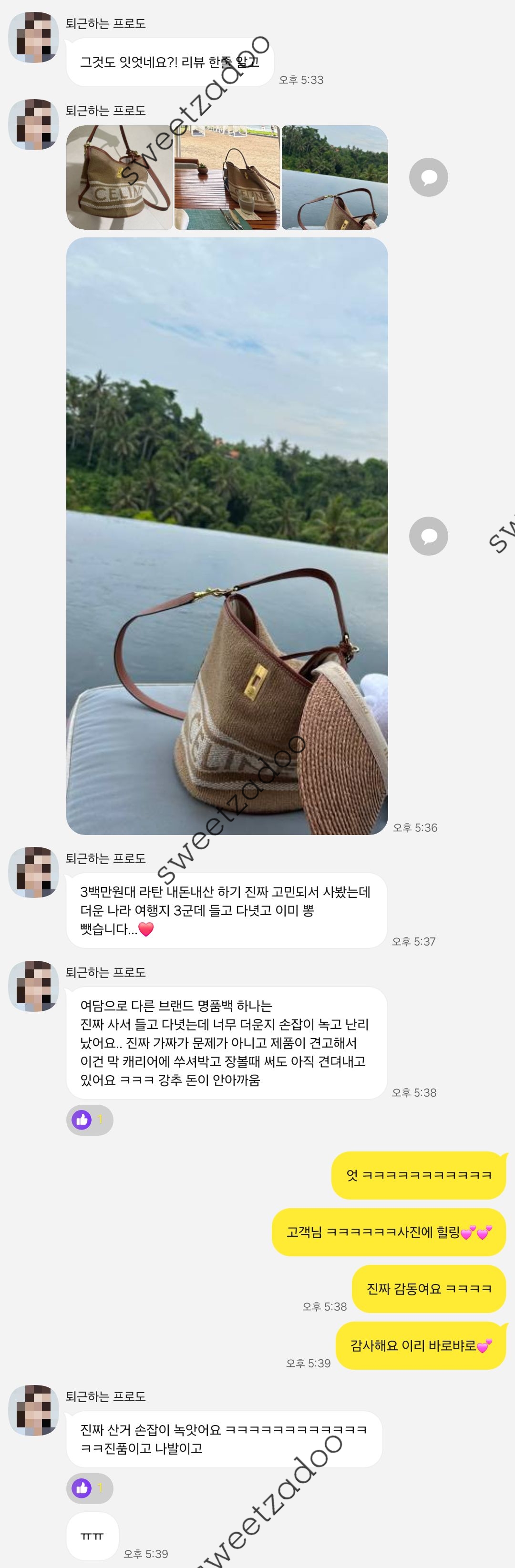
Task: Open the large photo of the bag by the pool
Action: click(227, 536)
